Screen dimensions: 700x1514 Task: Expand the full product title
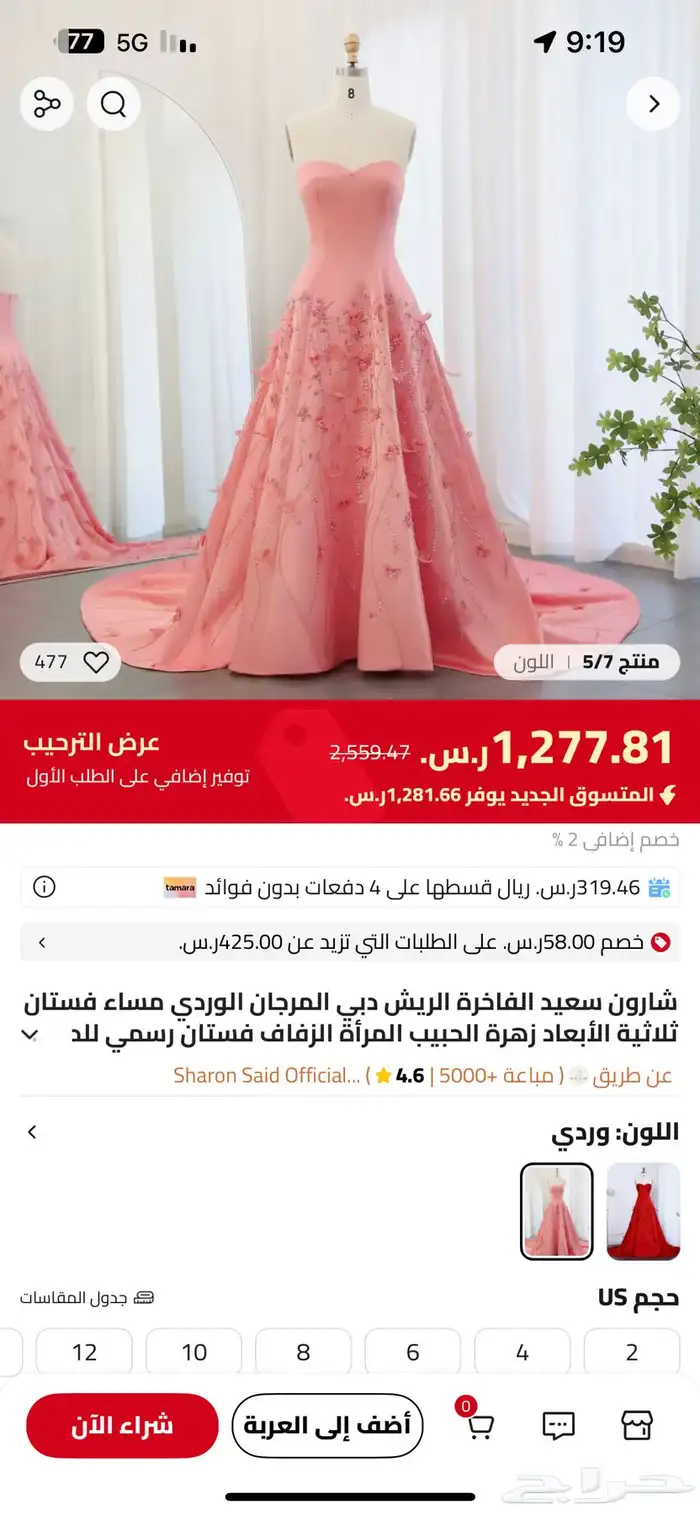[34, 1035]
